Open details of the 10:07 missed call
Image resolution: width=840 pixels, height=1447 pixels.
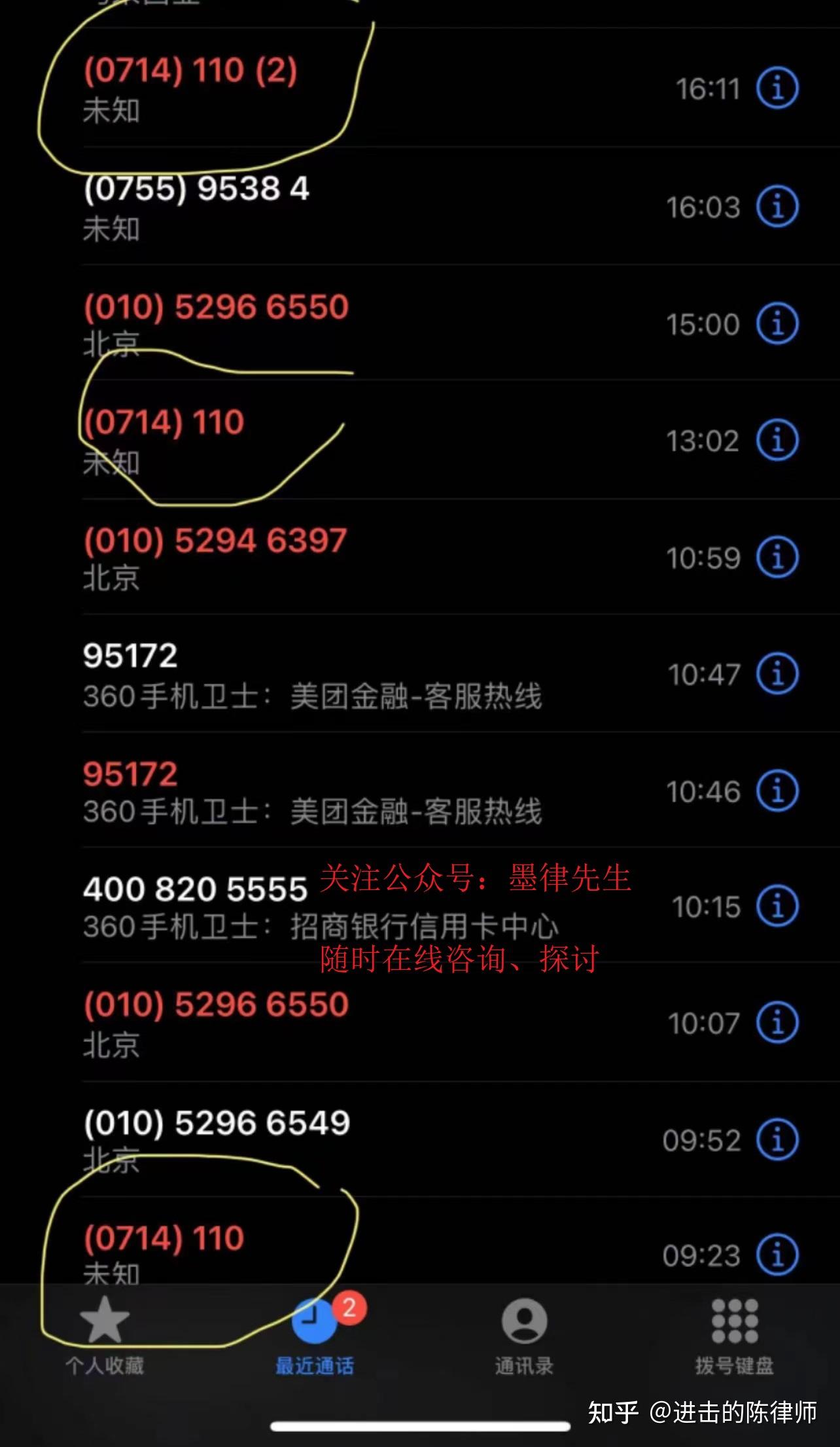pos(777,1022)
